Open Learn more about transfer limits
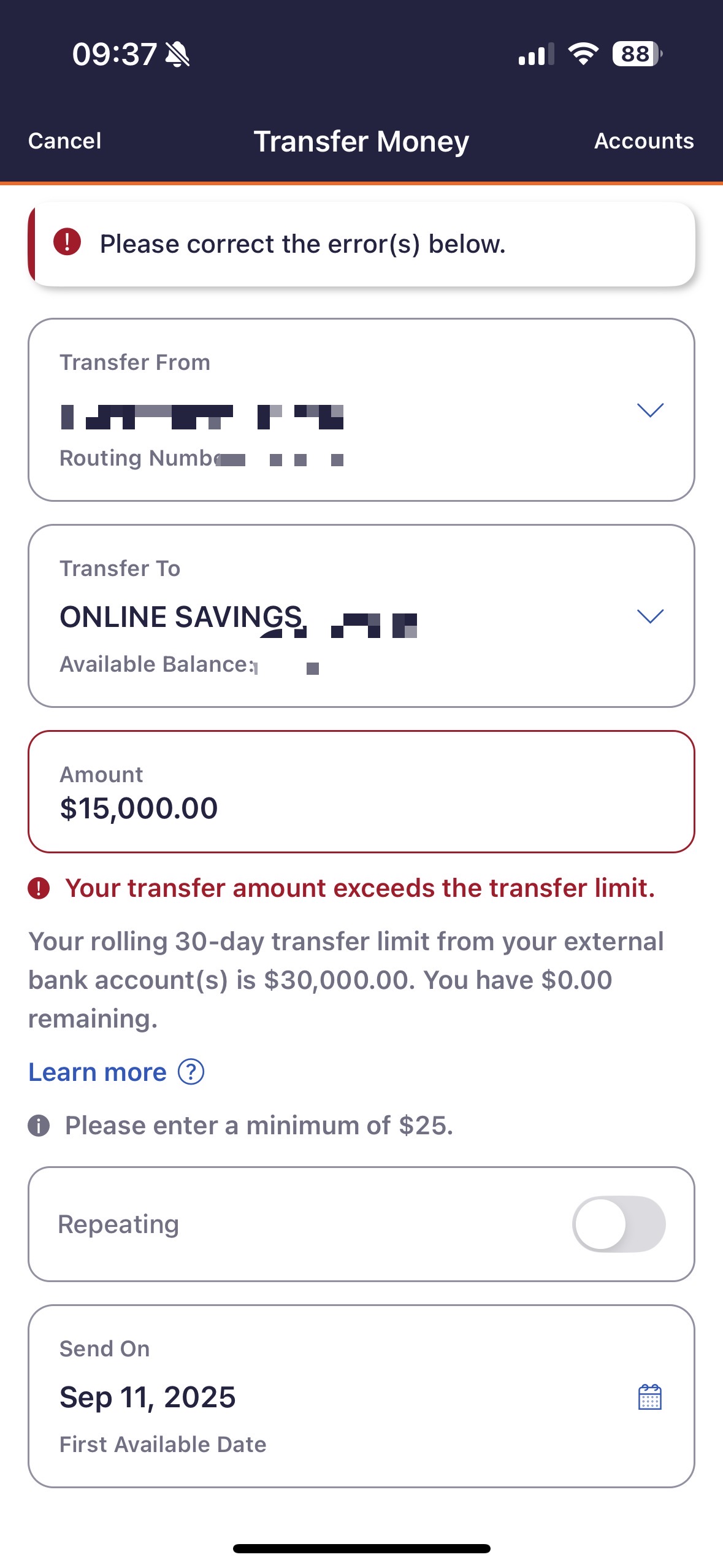 tap(98, 1072)
